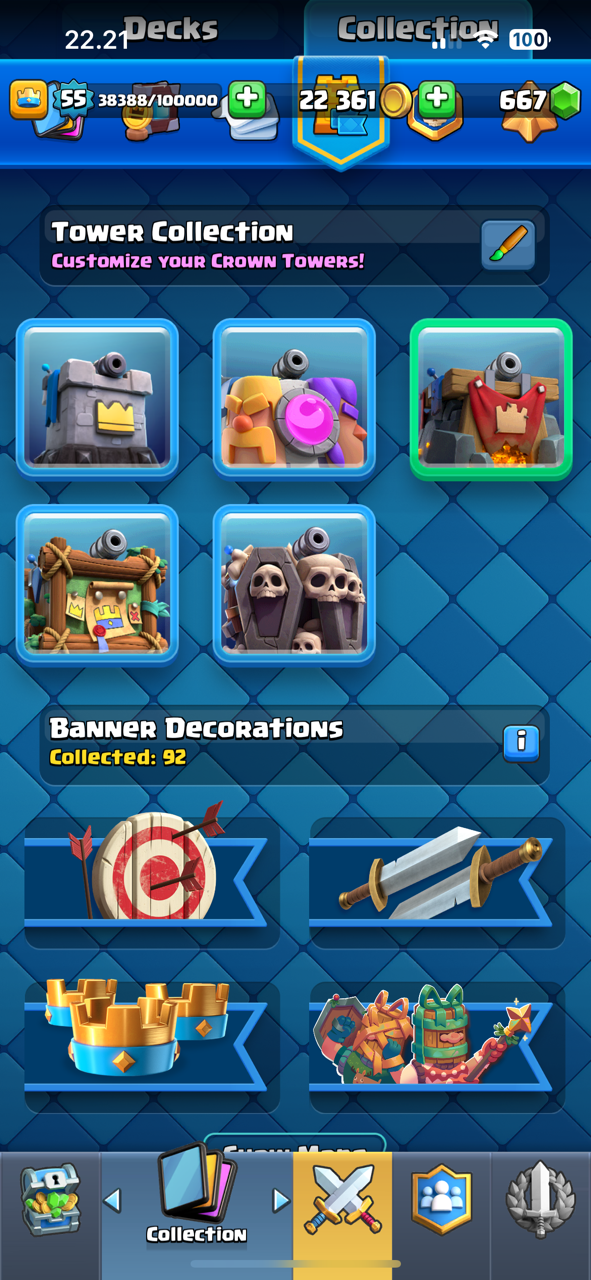Open the tournaments laurel sword tab
The width and height of the screenshot is (591, 1280).
click(540, 1199)
